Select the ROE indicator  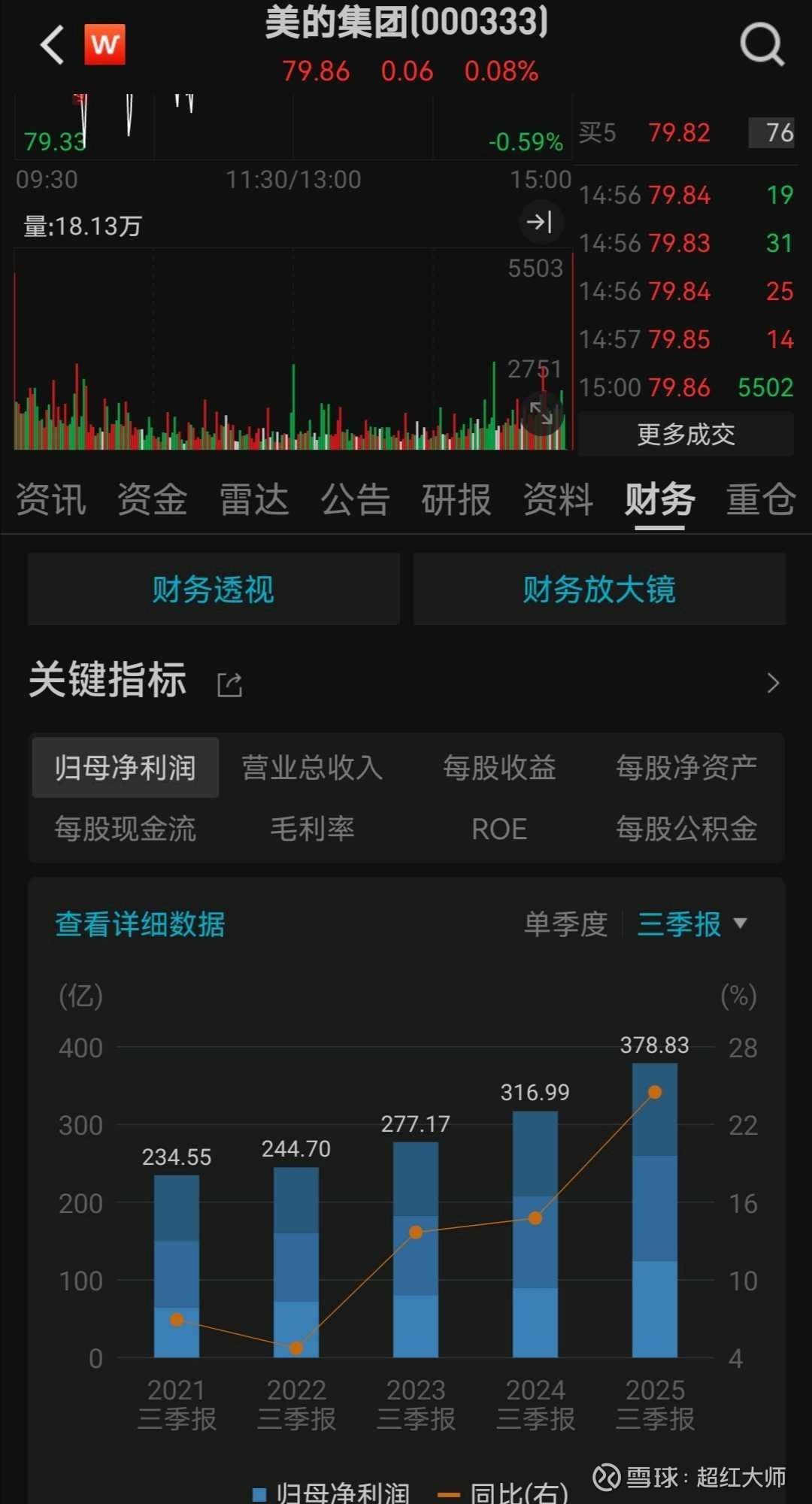click(499, 829)
